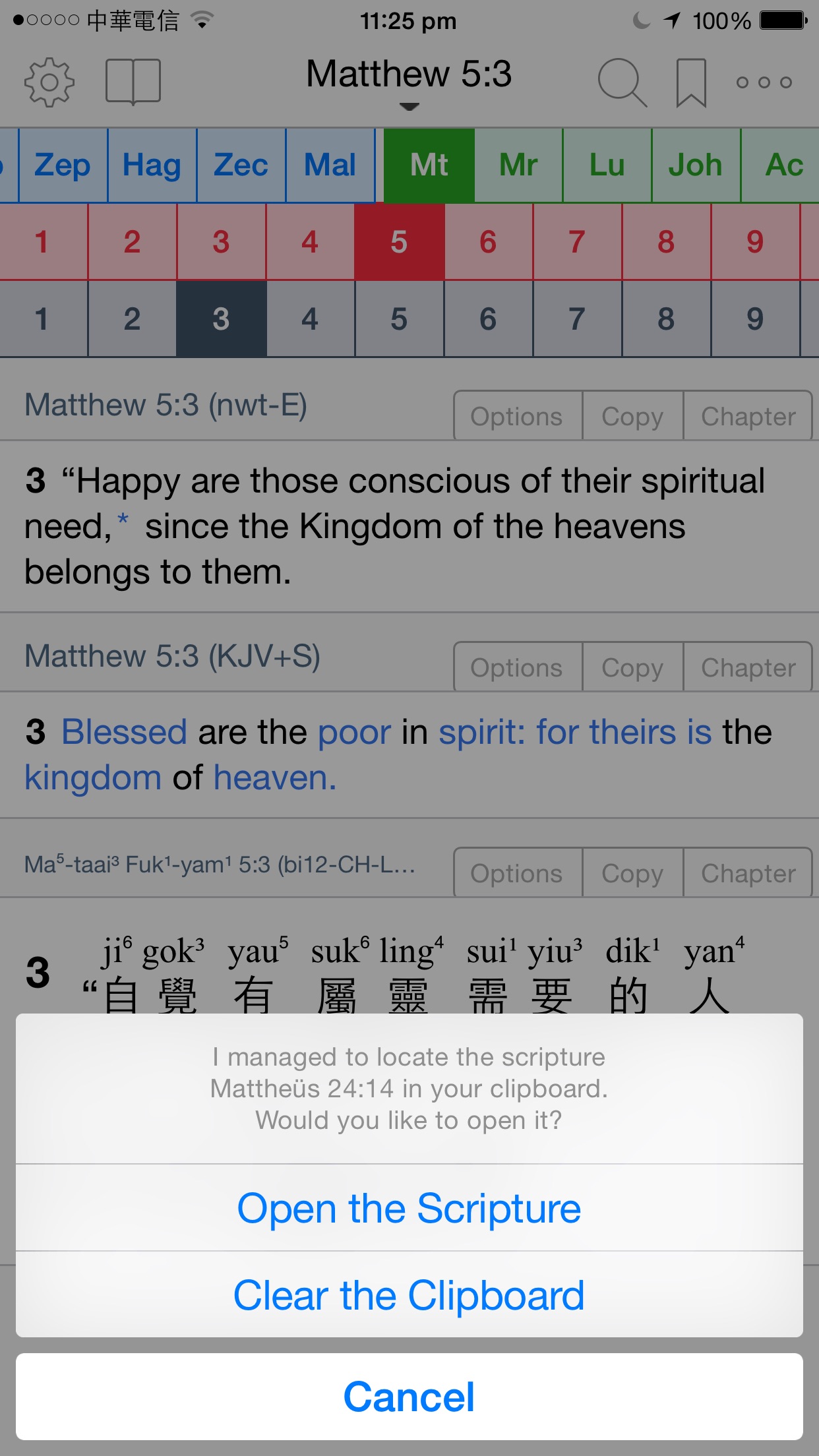This screenshot has width=819, height=1456.
Task: Copy the Matthew 5:3 (nwt-E) verse
Action: click(632, 416)
